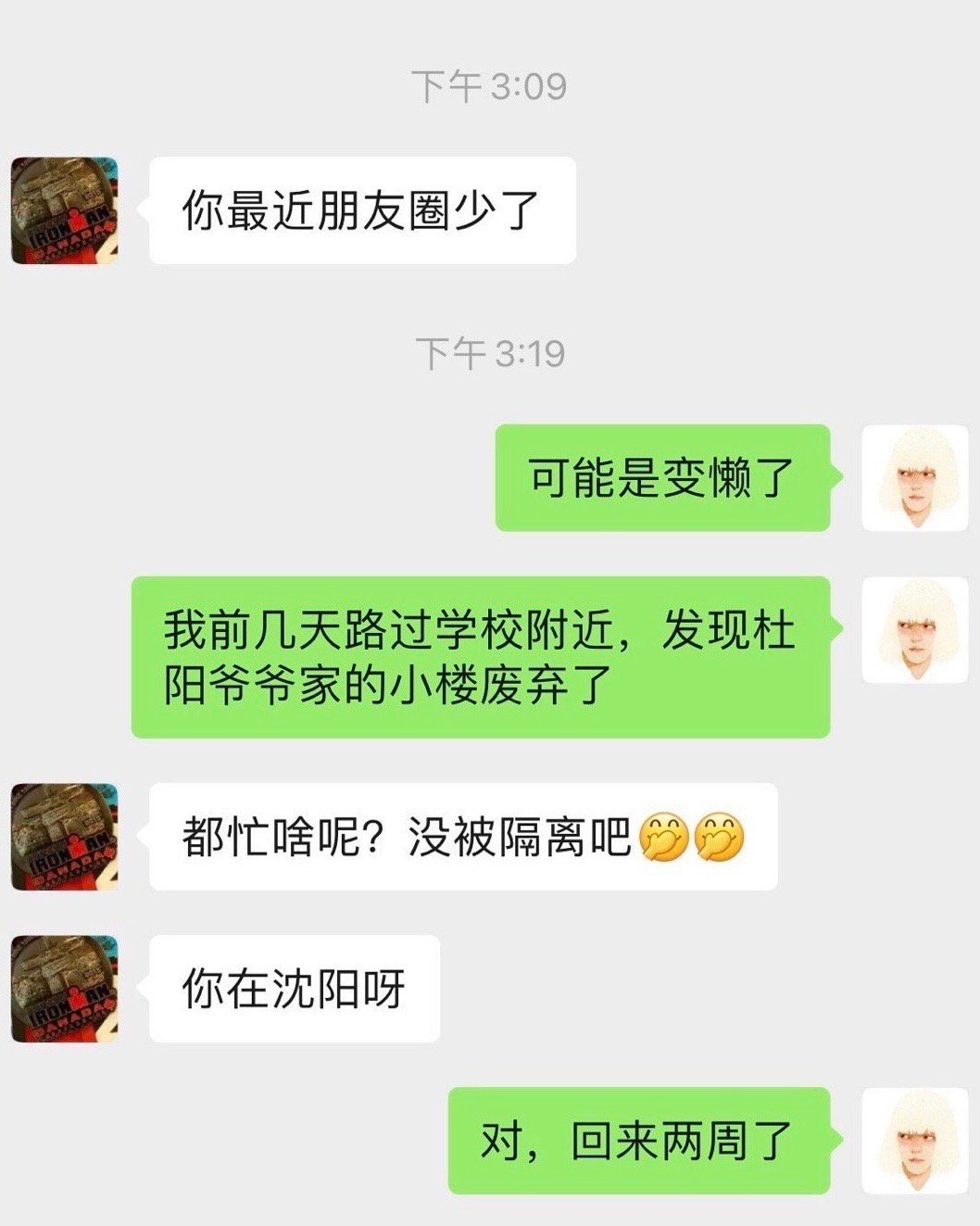The width and height of the screenshot is (980, 1226).
Task: Open my avatar beside "可能是变懒了"
Action: pos(915,478)
